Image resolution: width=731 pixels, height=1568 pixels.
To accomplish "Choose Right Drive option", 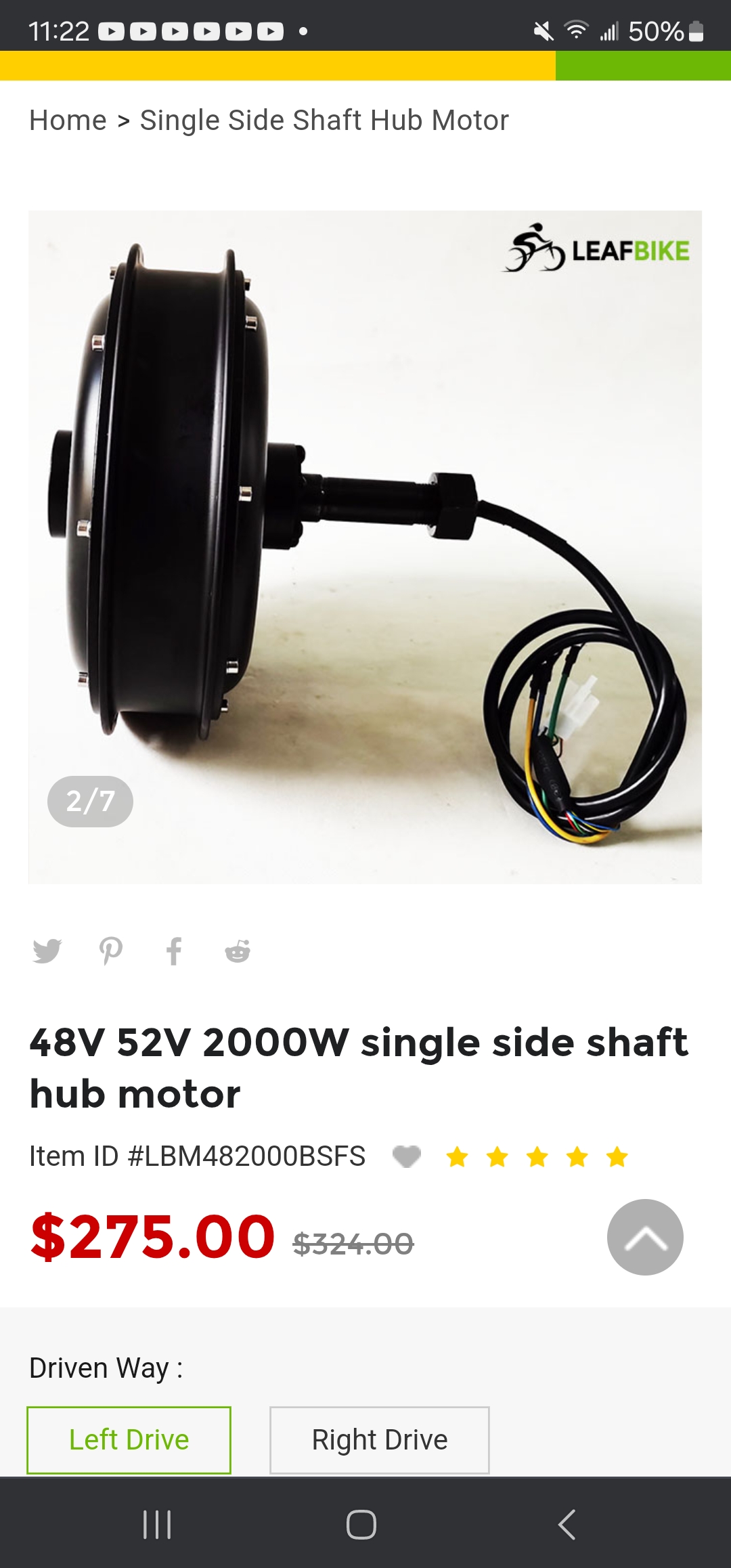I will (379, 1440).
